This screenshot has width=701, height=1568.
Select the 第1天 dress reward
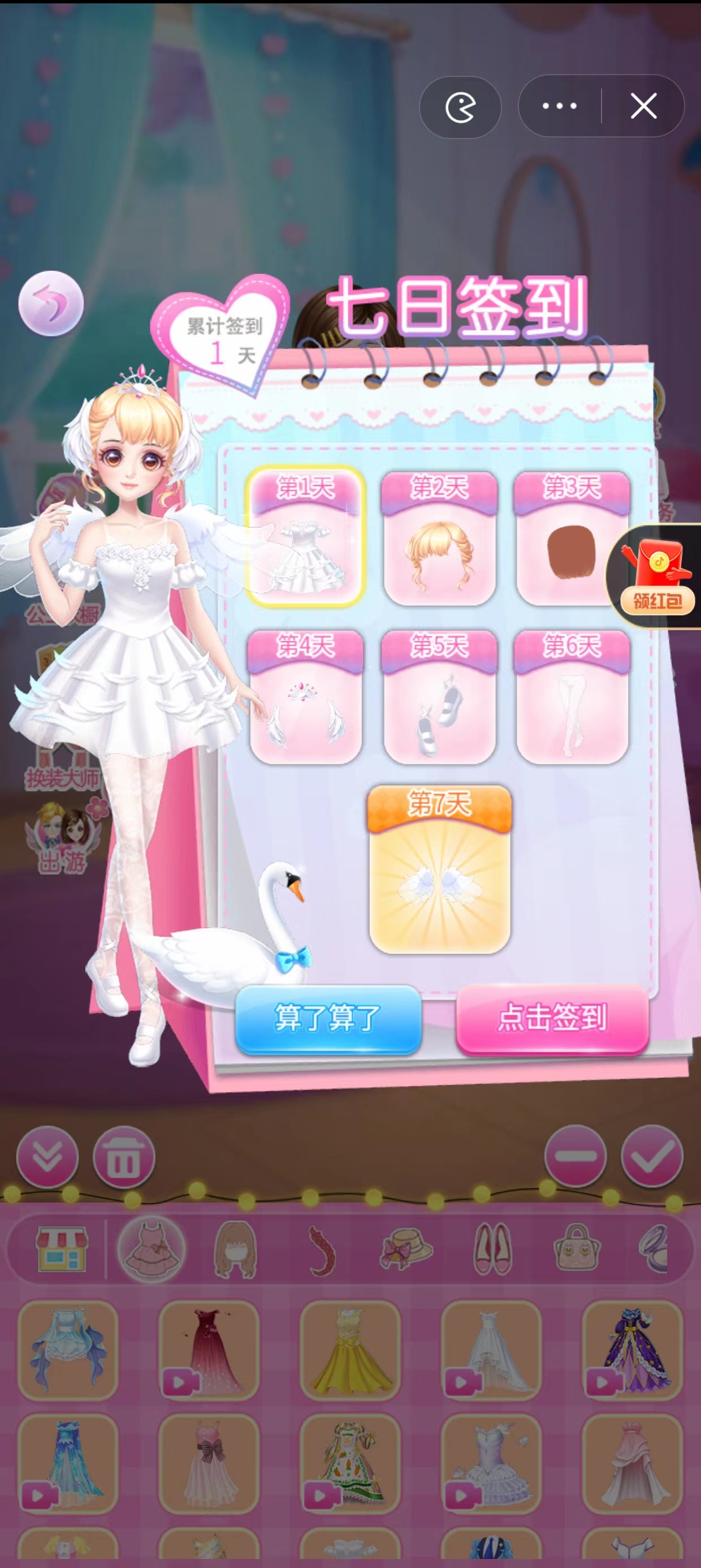click(x=305, y=537)
